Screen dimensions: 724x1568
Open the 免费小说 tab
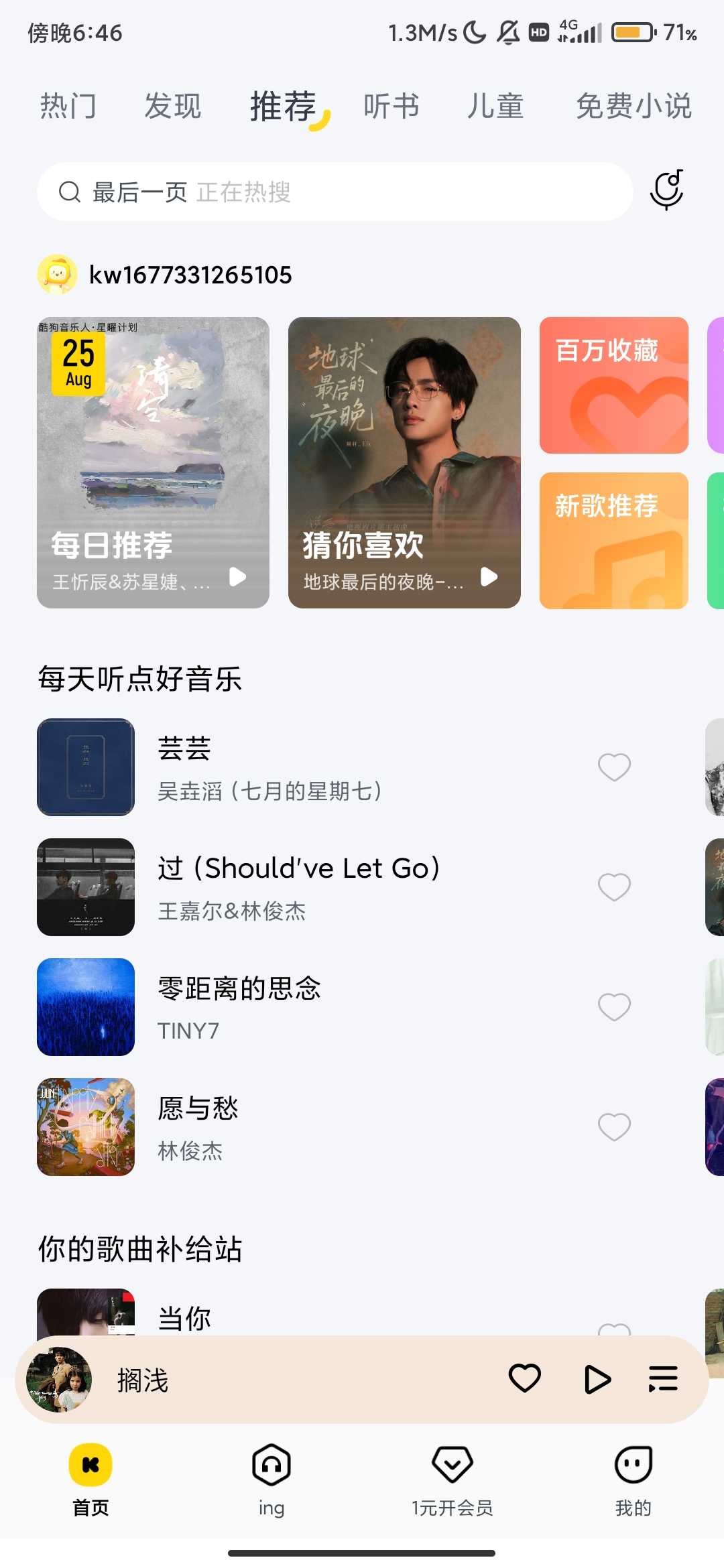pyautogui.click(x=633, y=106)
